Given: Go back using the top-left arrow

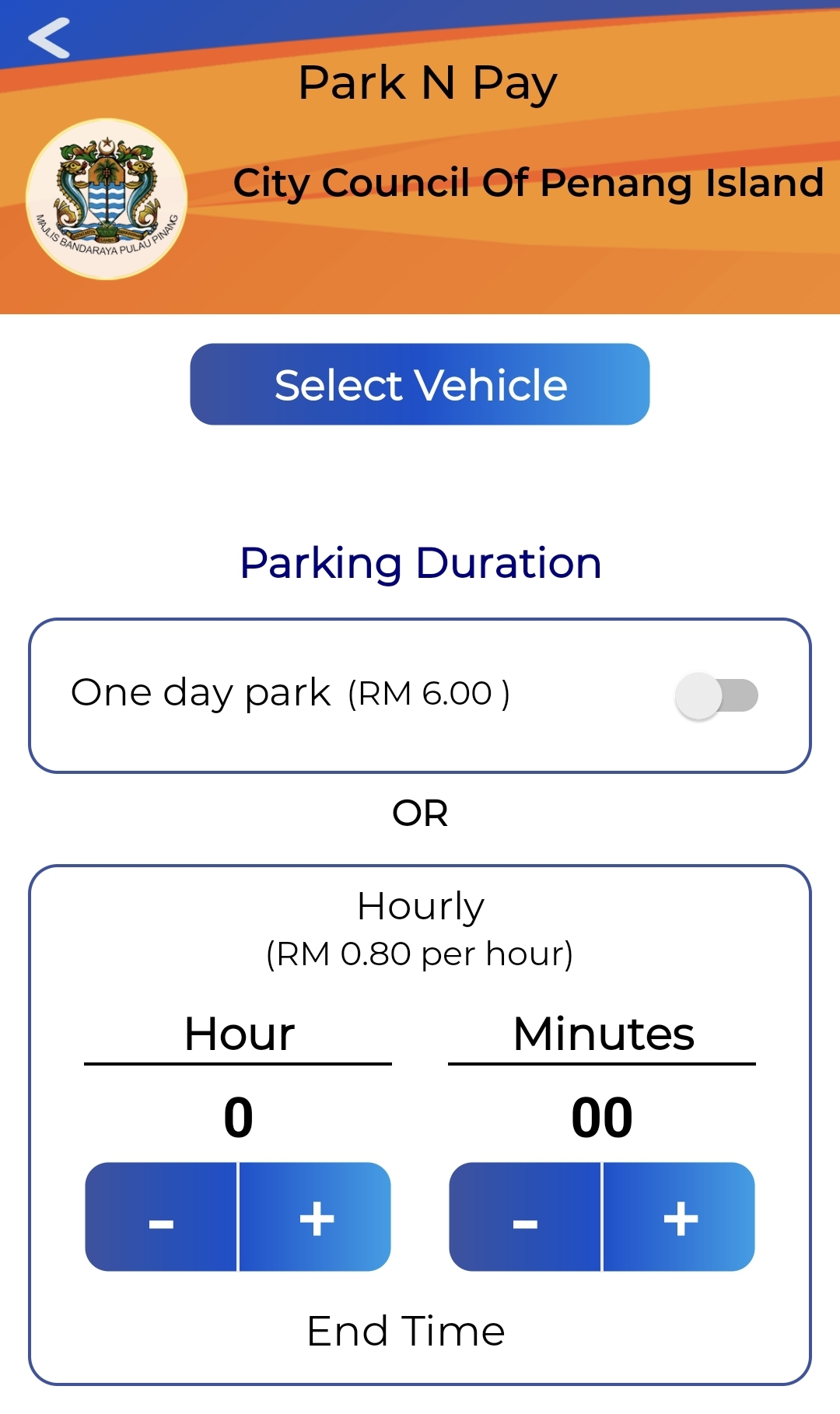Looking at the screenshot, I should [x=49, y=38].
